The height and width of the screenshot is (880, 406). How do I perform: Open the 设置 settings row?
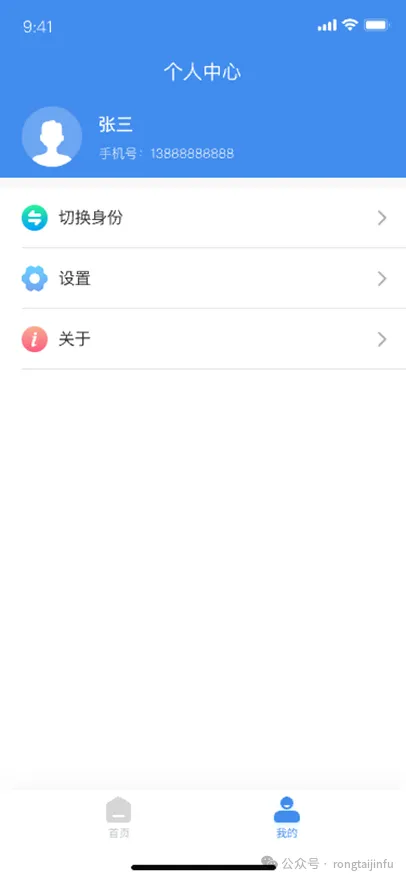(203, 278)
